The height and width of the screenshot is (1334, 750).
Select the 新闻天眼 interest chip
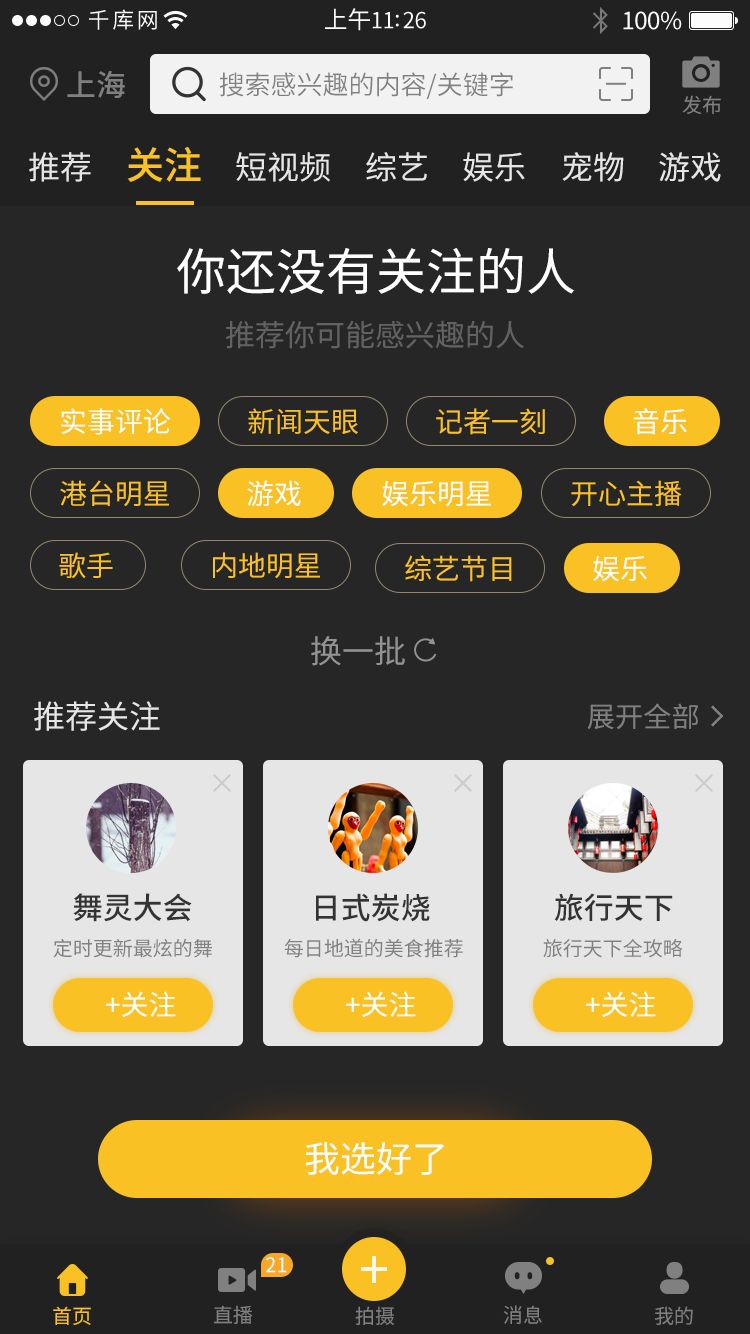click(x=303, y=421)
